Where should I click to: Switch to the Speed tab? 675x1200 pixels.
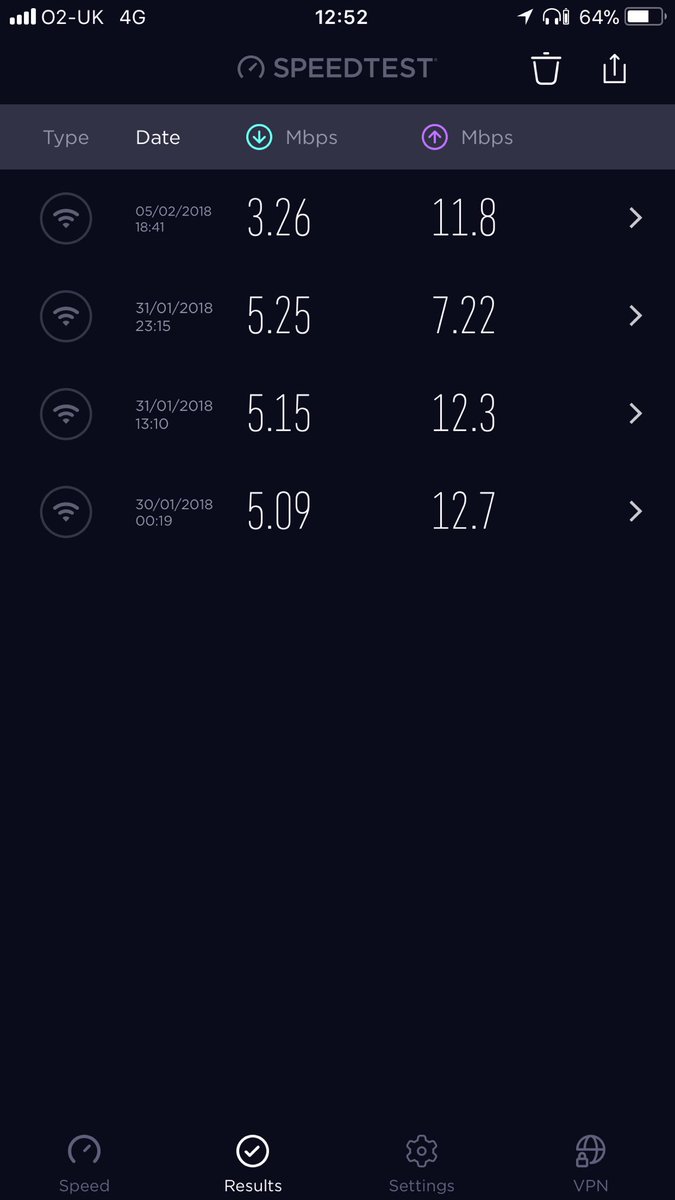click(x=84, y=1164)
